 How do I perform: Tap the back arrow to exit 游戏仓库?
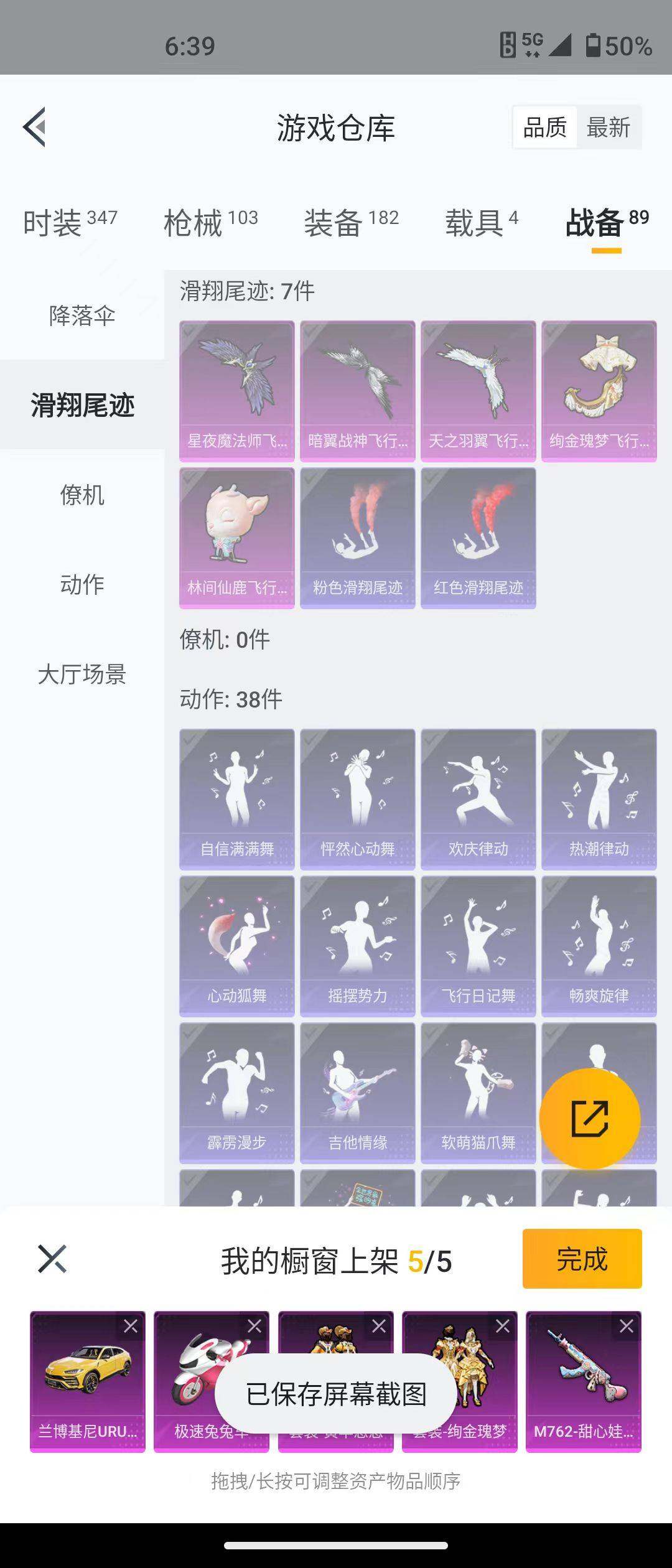pos(35,128)
